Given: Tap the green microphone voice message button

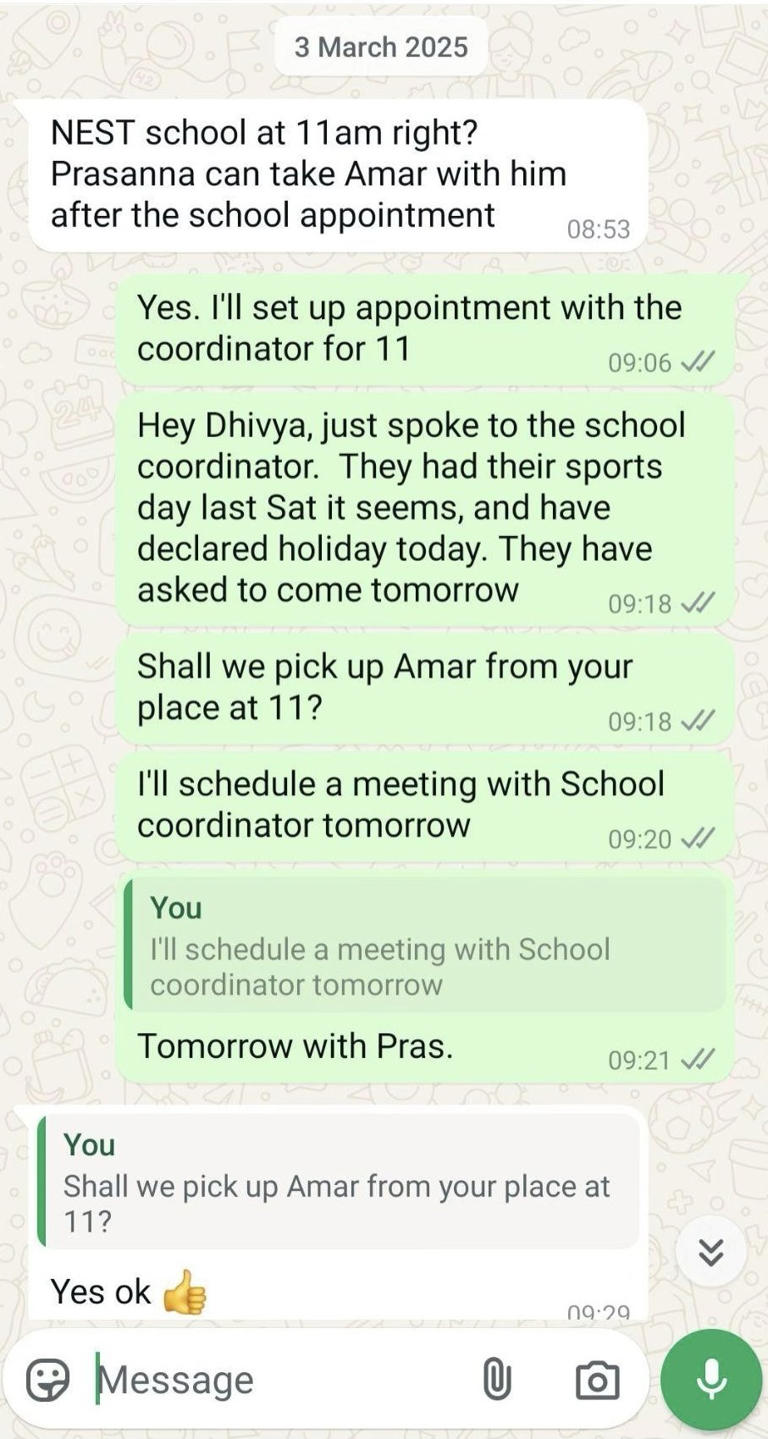Looking at the screenshot, I should pos(711,1380).
